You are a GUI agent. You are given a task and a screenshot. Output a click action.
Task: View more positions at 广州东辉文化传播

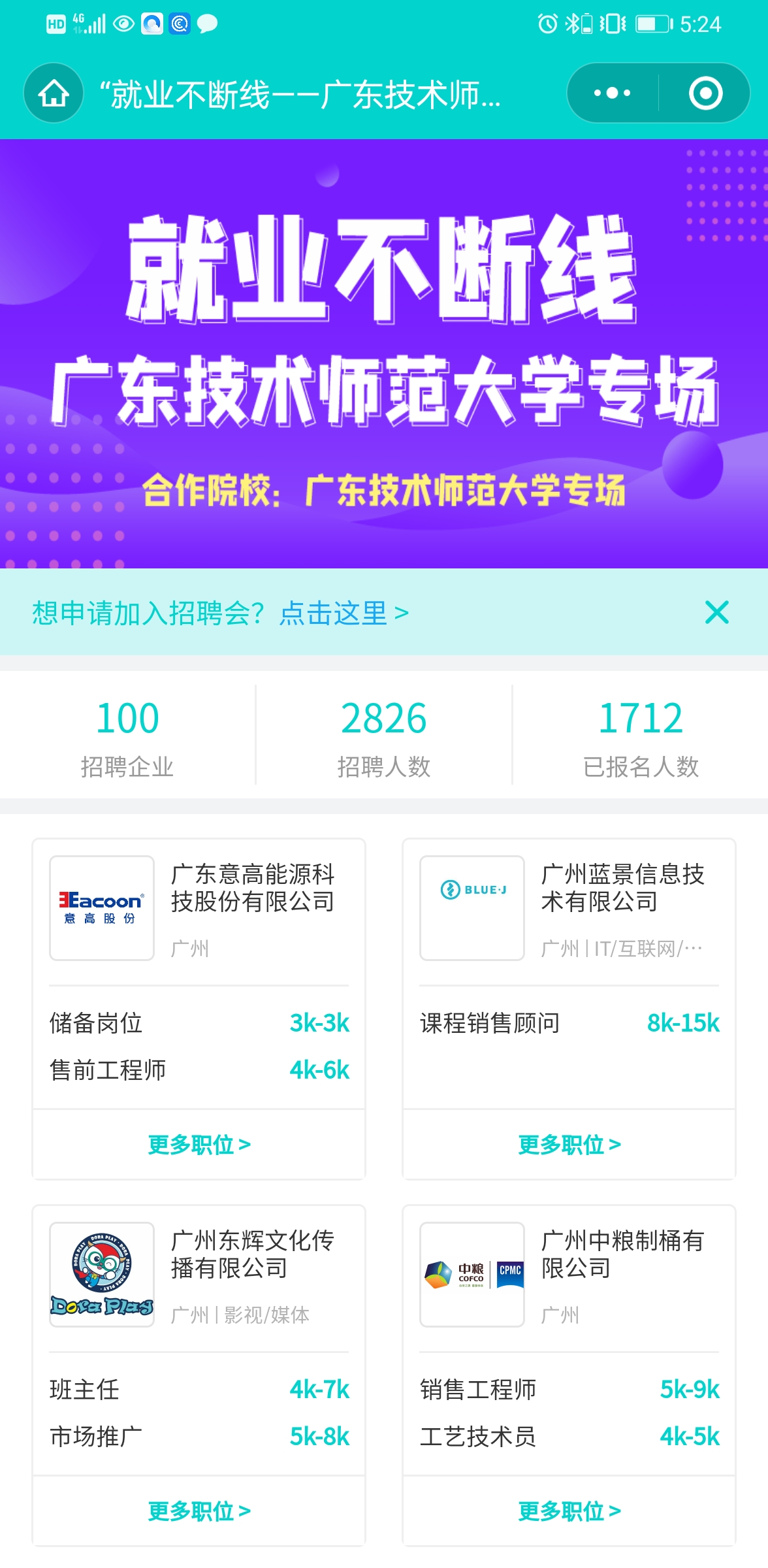coord(199,1511)
